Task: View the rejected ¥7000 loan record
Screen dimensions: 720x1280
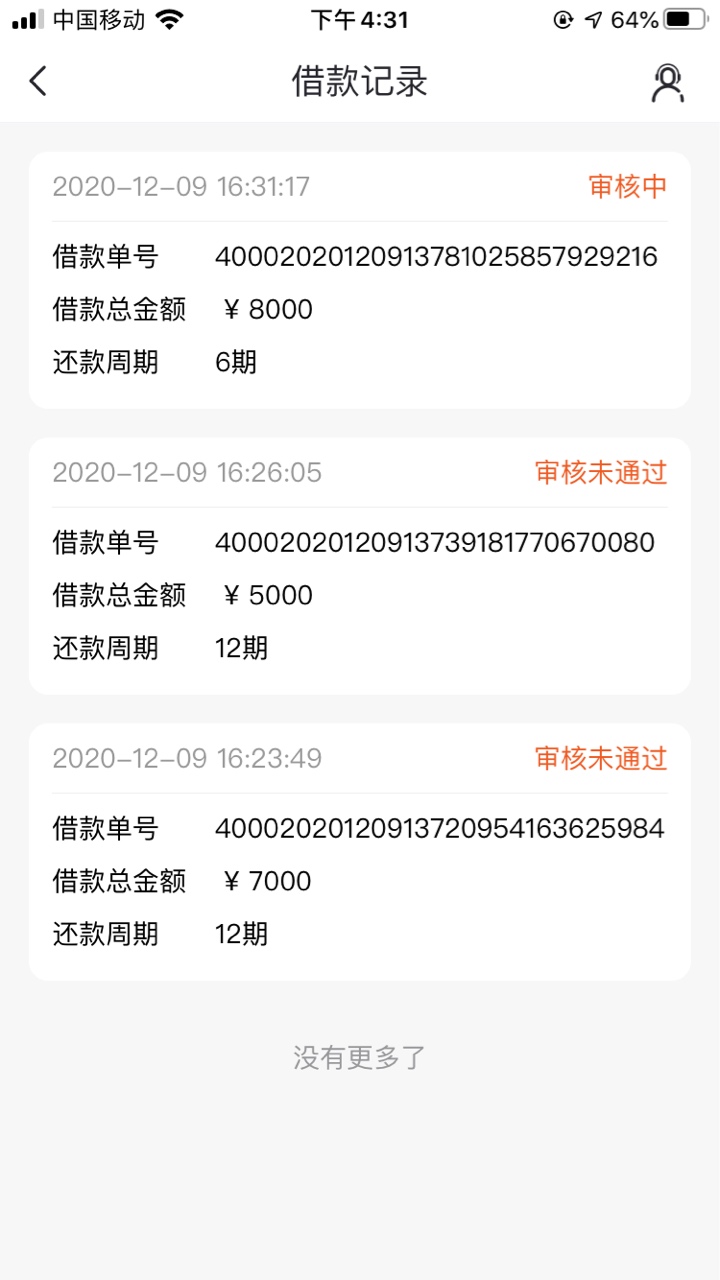Action: [x=360, y=852]
